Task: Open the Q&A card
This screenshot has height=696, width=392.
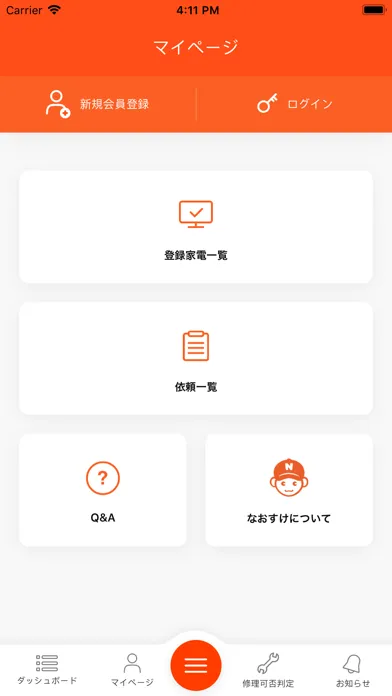Action: coord(103,490)
